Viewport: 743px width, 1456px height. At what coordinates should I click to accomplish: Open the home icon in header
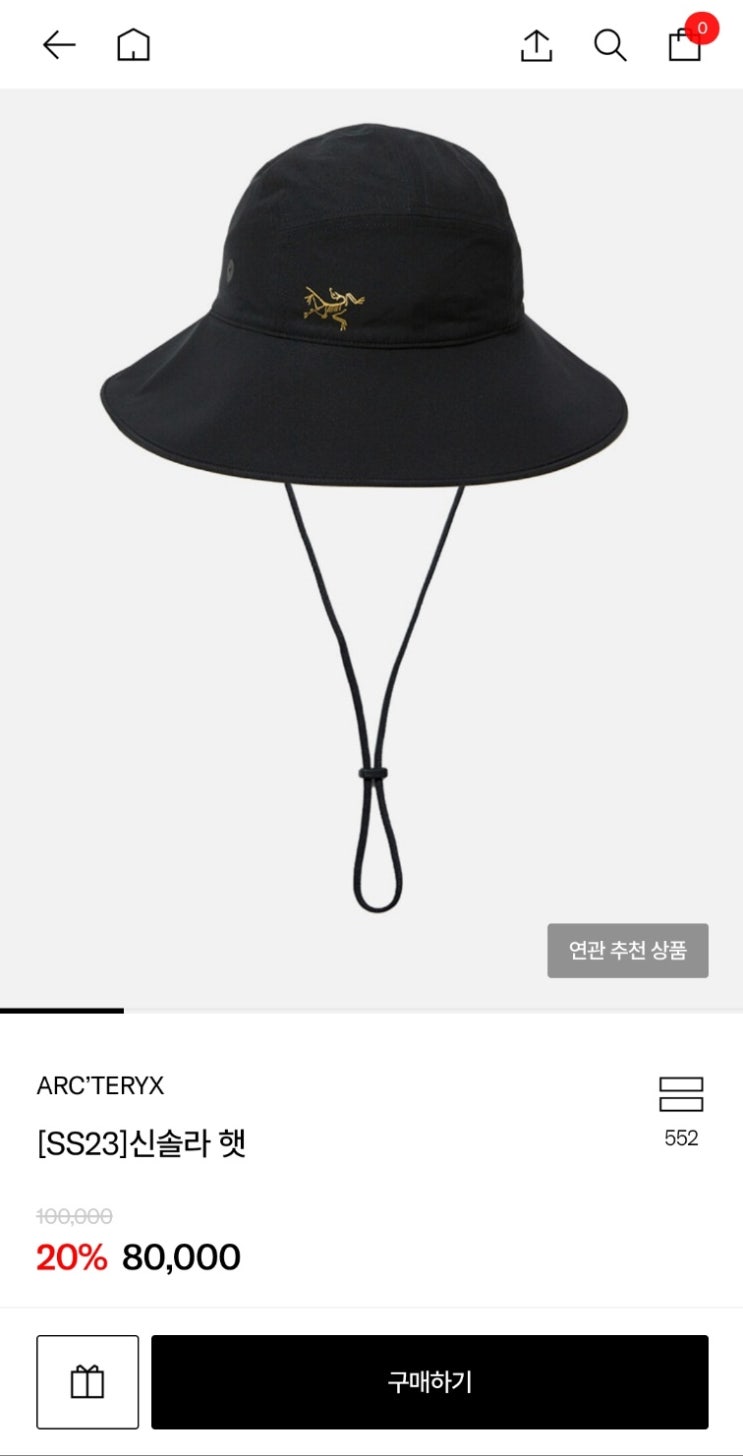133,45
